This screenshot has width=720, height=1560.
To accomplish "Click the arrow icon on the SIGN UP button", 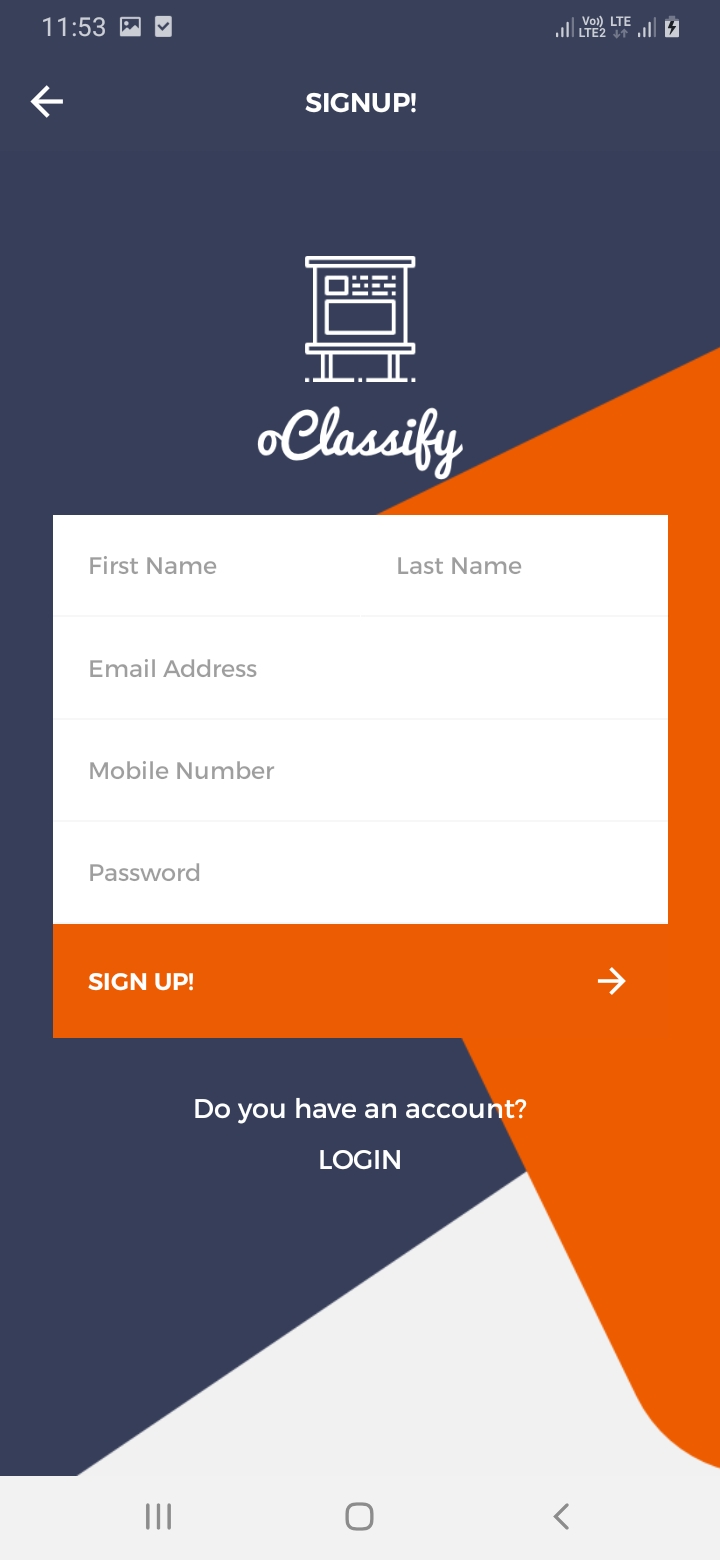I will pos(611,981).
